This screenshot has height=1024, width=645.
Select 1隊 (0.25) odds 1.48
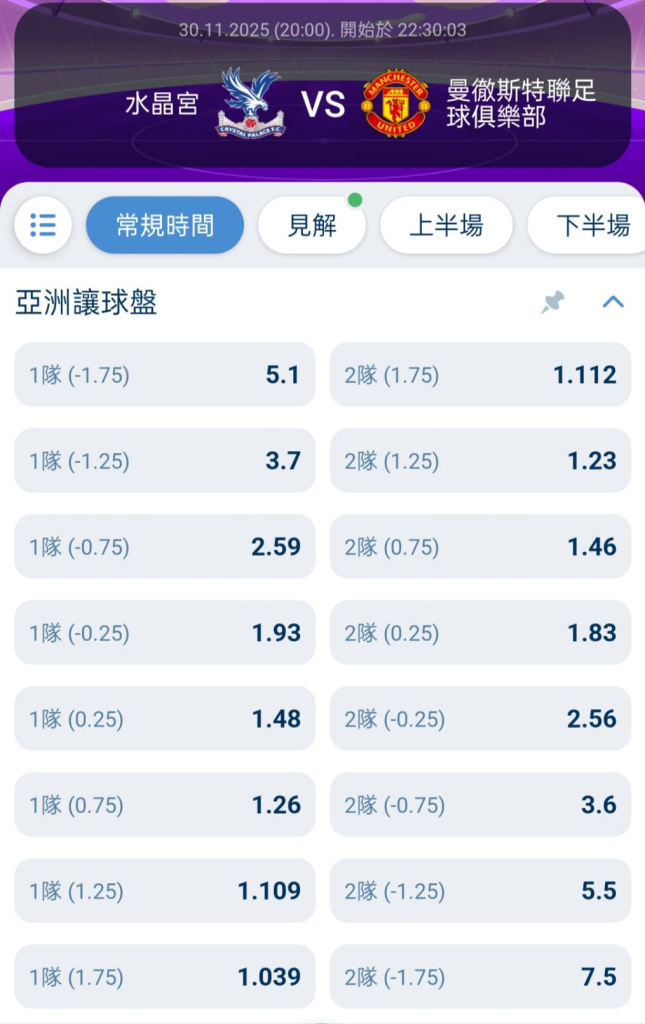pos(165,718)
